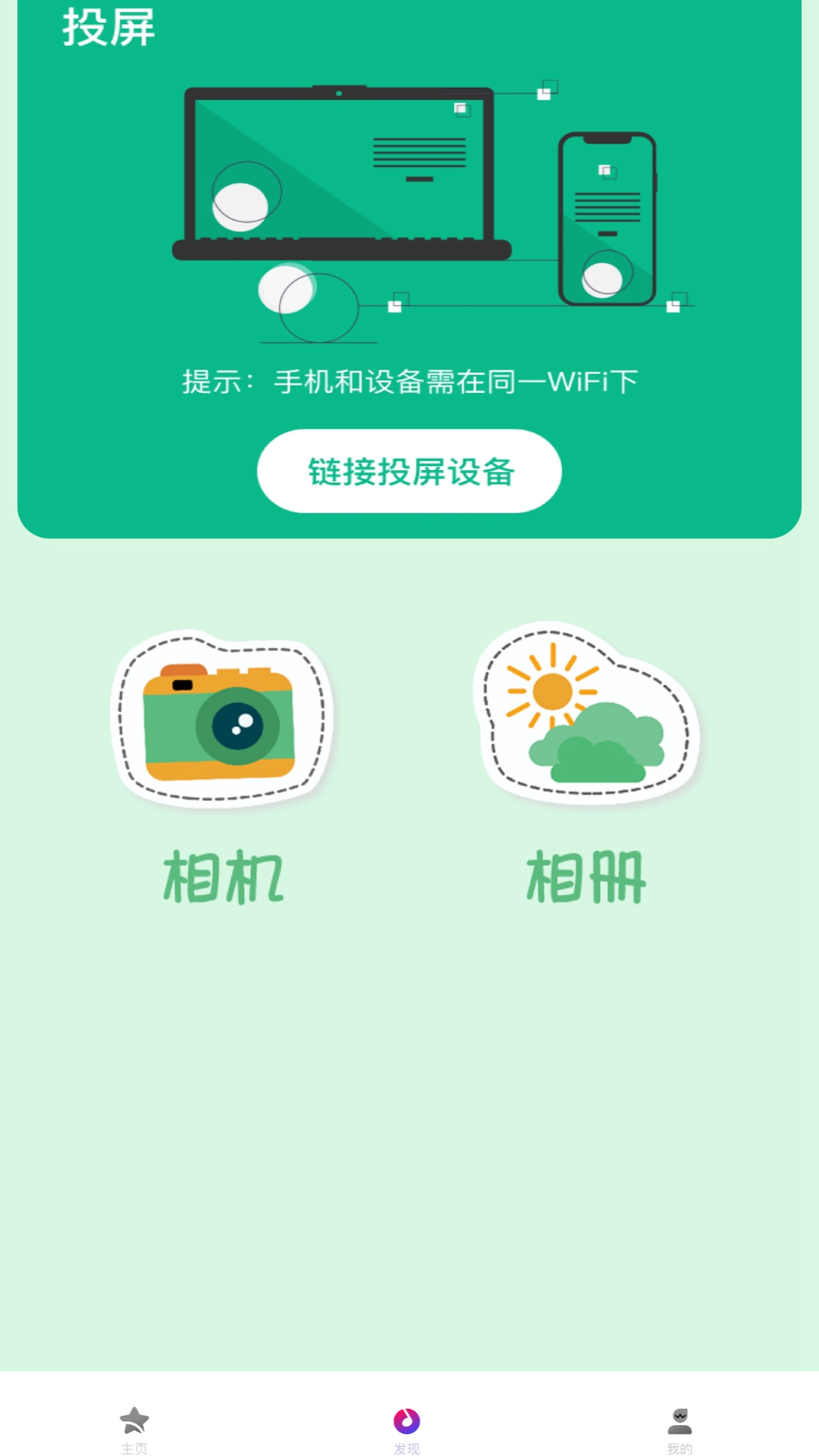Open the 相机 camera tile

tap(223, 766)
